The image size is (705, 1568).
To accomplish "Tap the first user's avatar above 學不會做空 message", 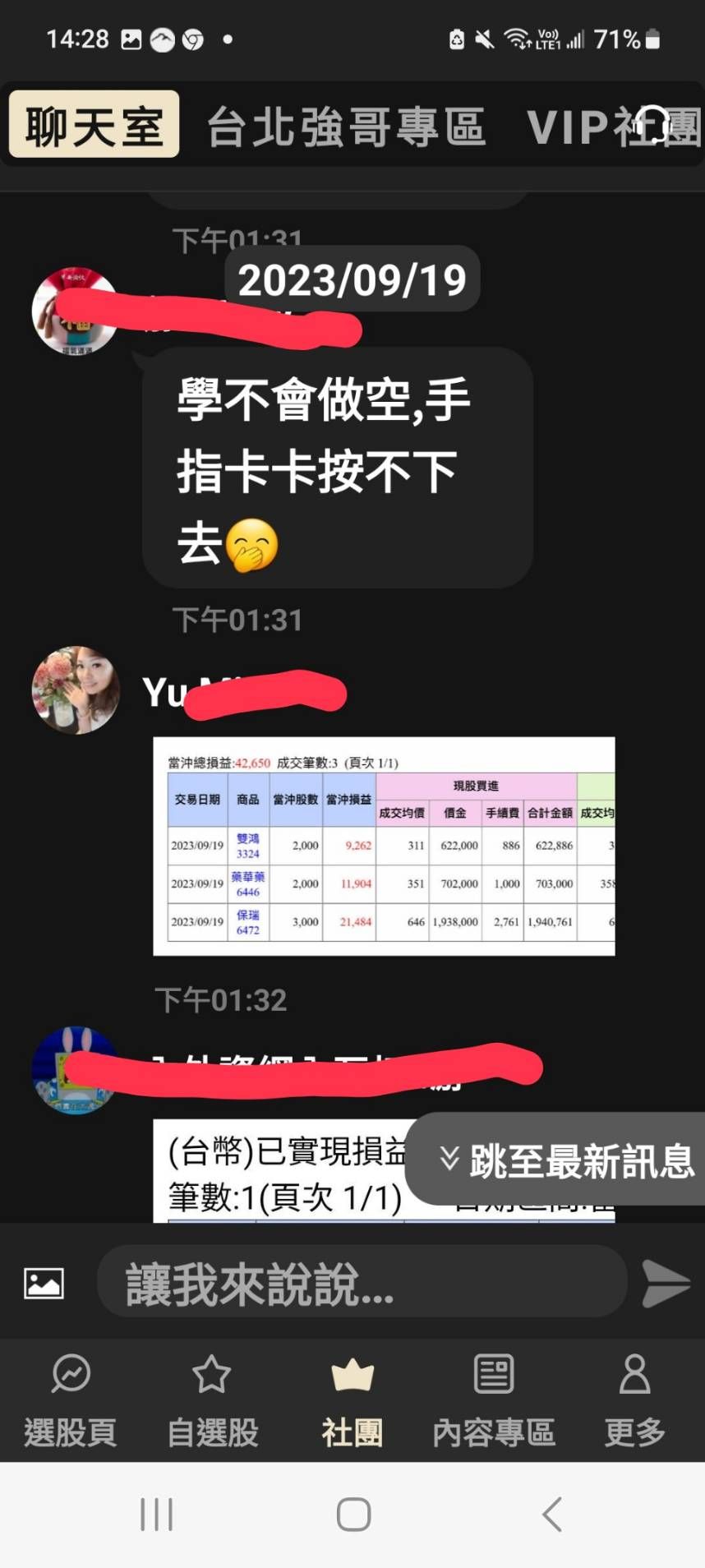I will 75,310.
